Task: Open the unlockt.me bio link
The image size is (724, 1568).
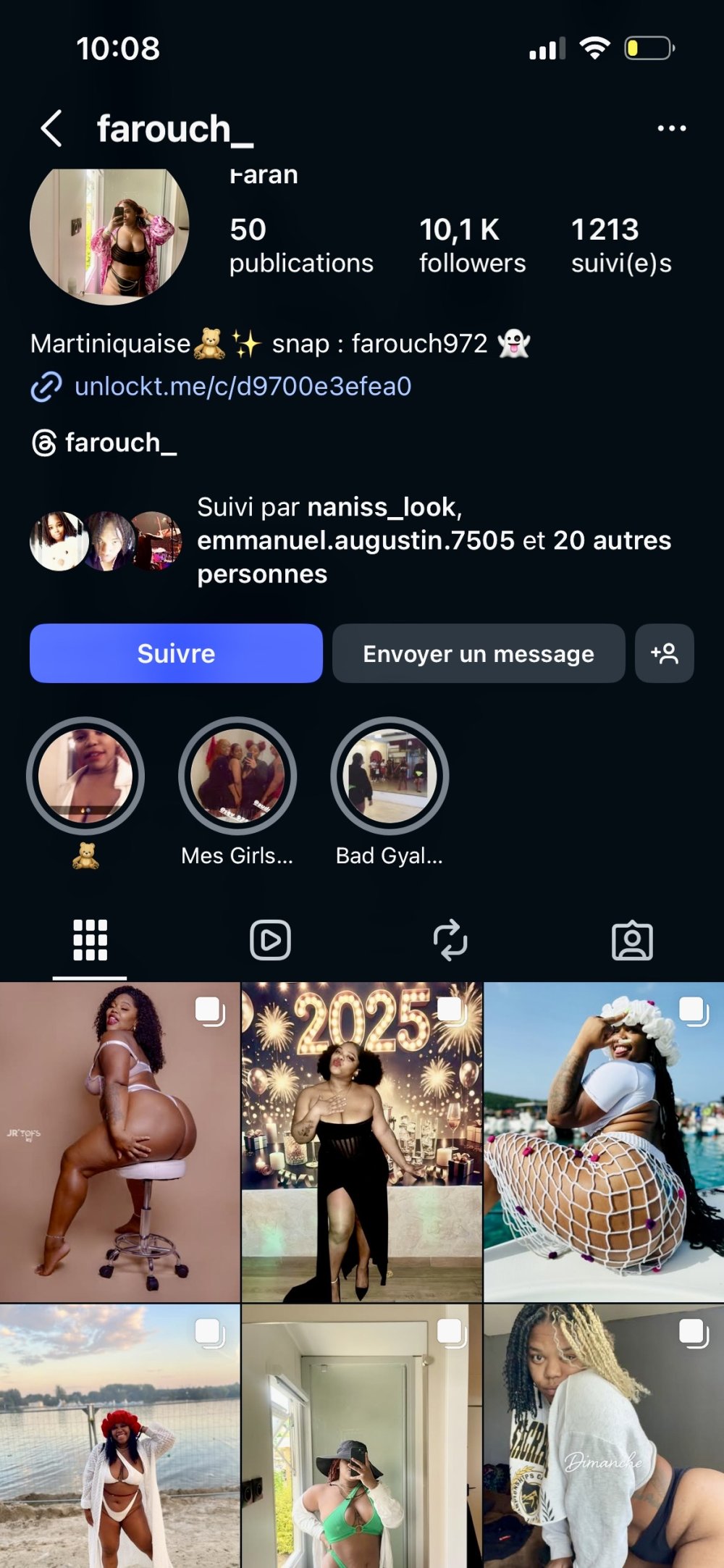Action: 243,387
